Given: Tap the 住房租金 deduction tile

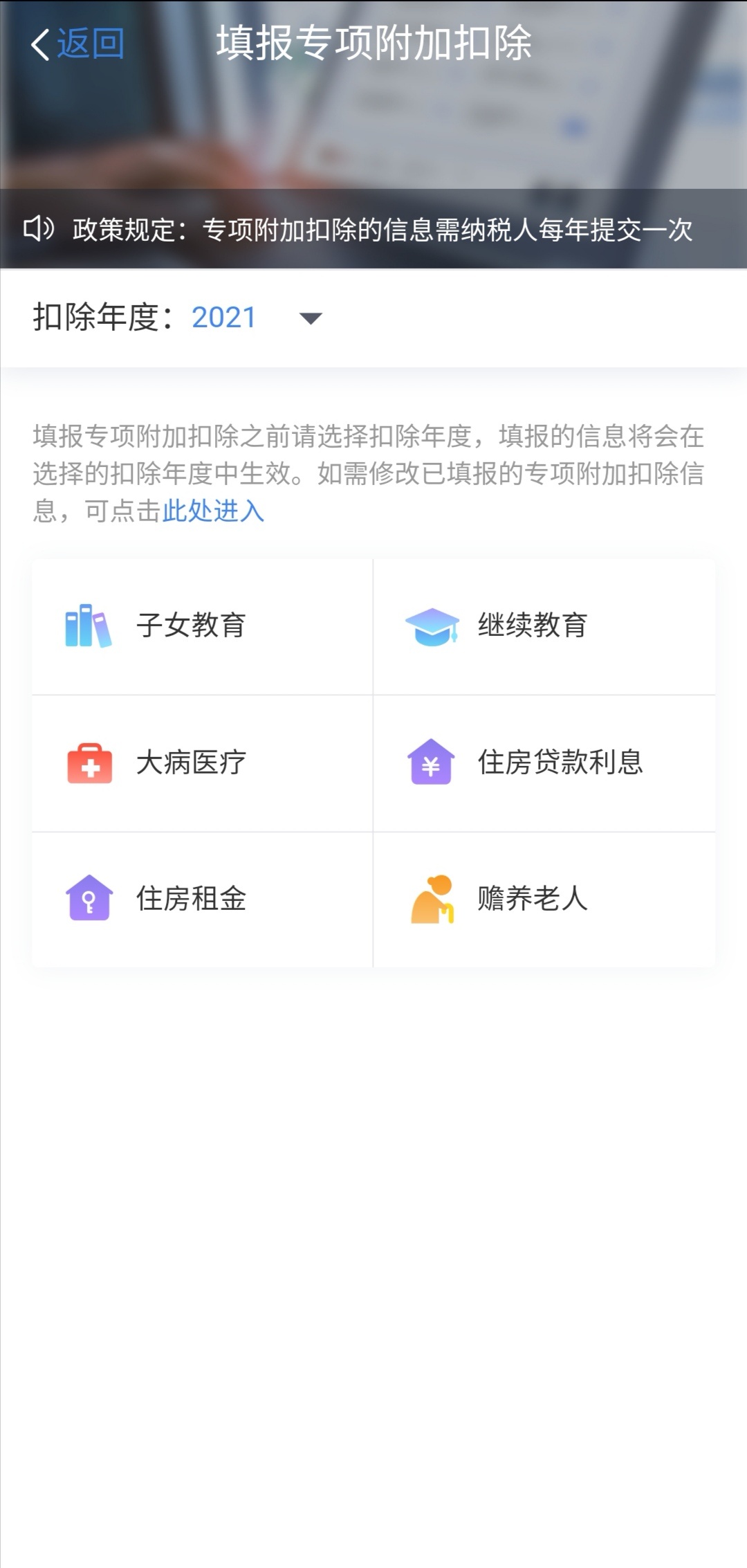Looking at the screenshot, I should 202,900.
